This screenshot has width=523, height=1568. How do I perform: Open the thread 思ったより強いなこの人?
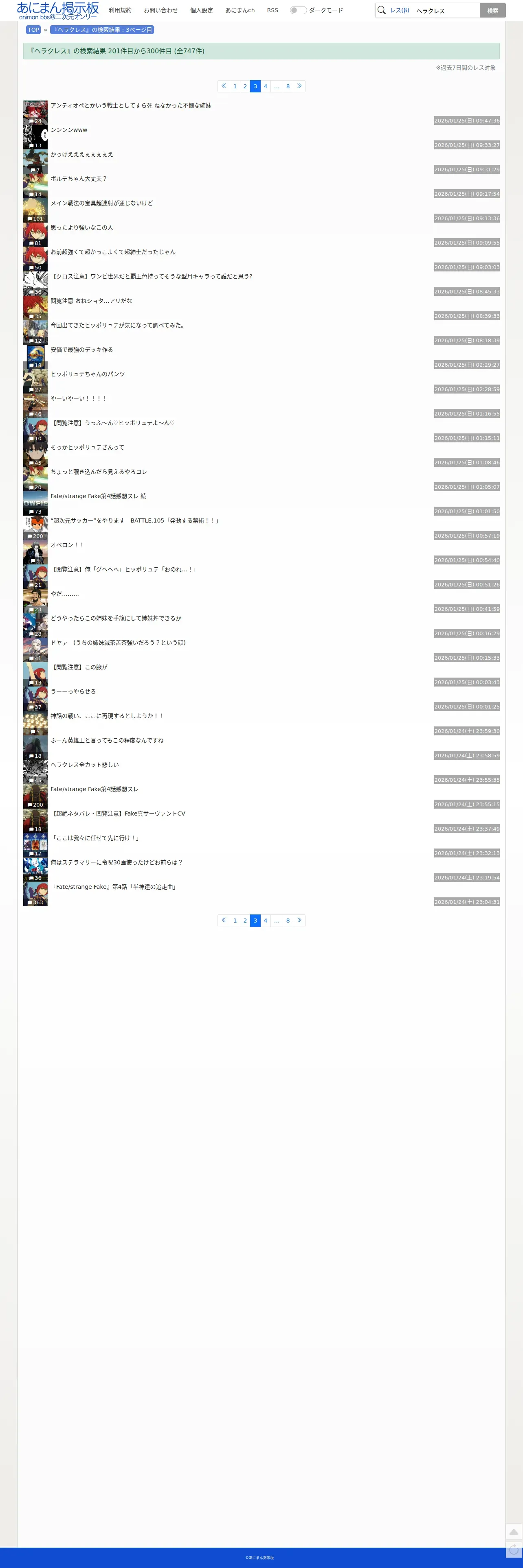pyautogui.click(x=82, y=227)
